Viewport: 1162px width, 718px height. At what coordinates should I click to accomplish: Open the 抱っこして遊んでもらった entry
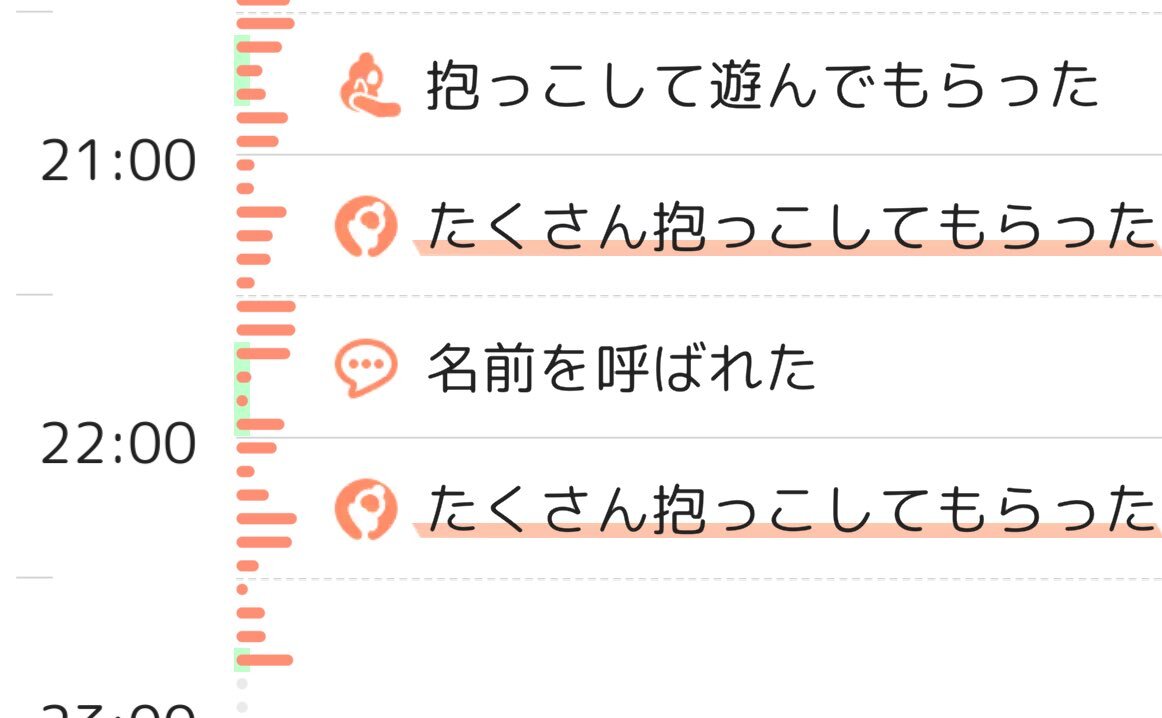[x=760, y=86]
